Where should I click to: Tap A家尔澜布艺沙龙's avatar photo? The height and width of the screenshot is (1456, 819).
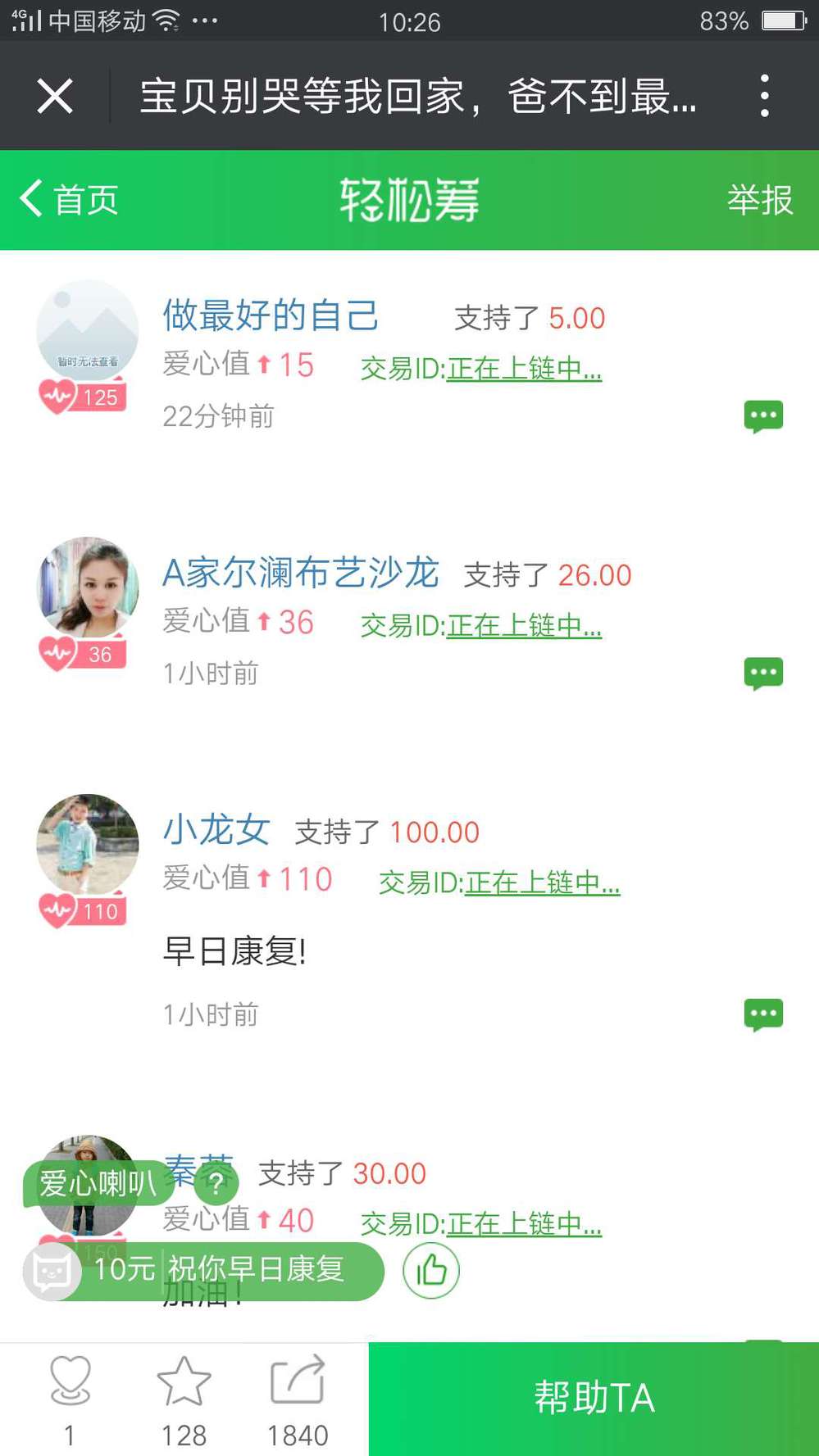tap(88, 587)
